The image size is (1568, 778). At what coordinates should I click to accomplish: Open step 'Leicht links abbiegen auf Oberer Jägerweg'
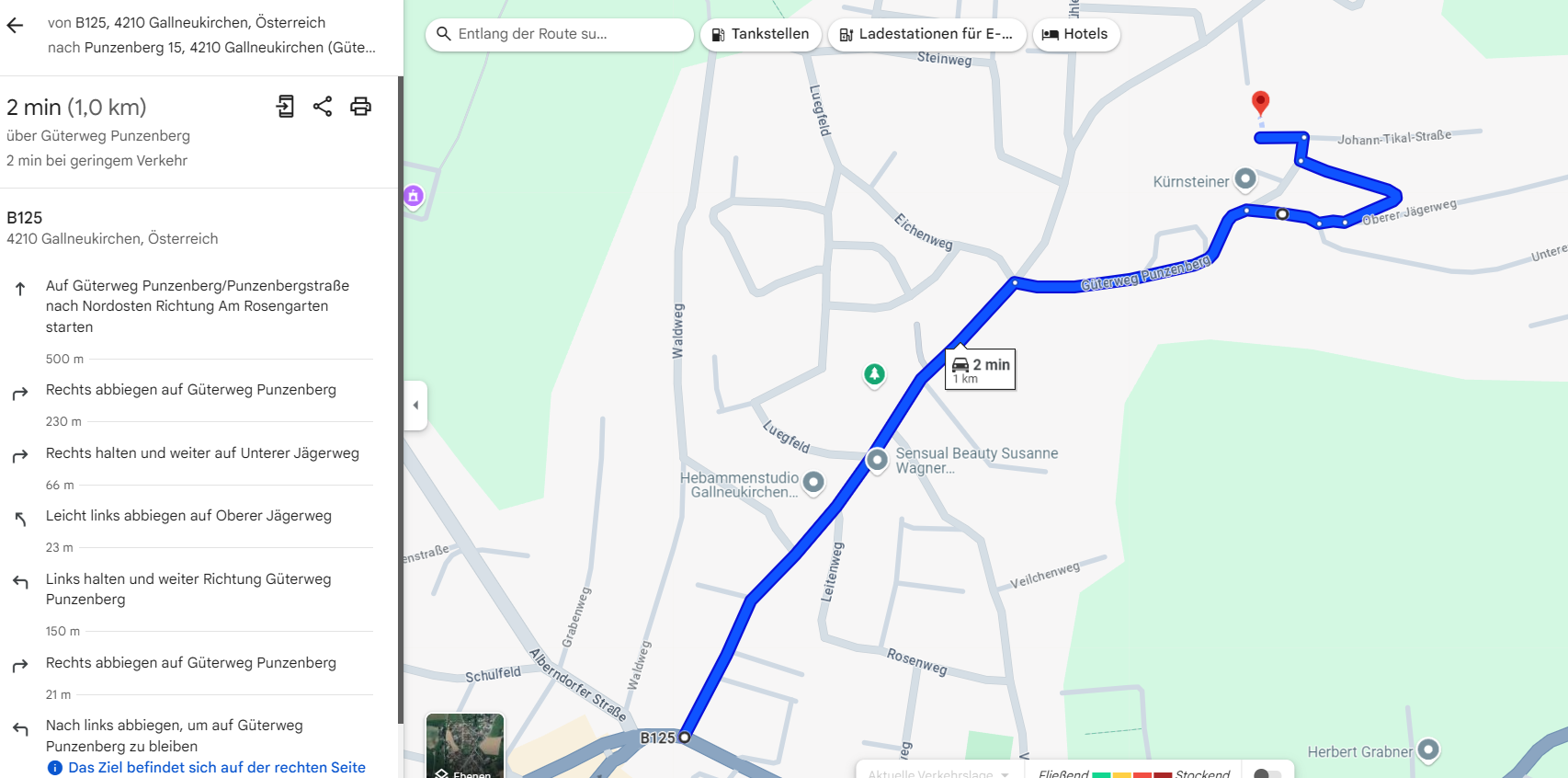tap(188, 516)
